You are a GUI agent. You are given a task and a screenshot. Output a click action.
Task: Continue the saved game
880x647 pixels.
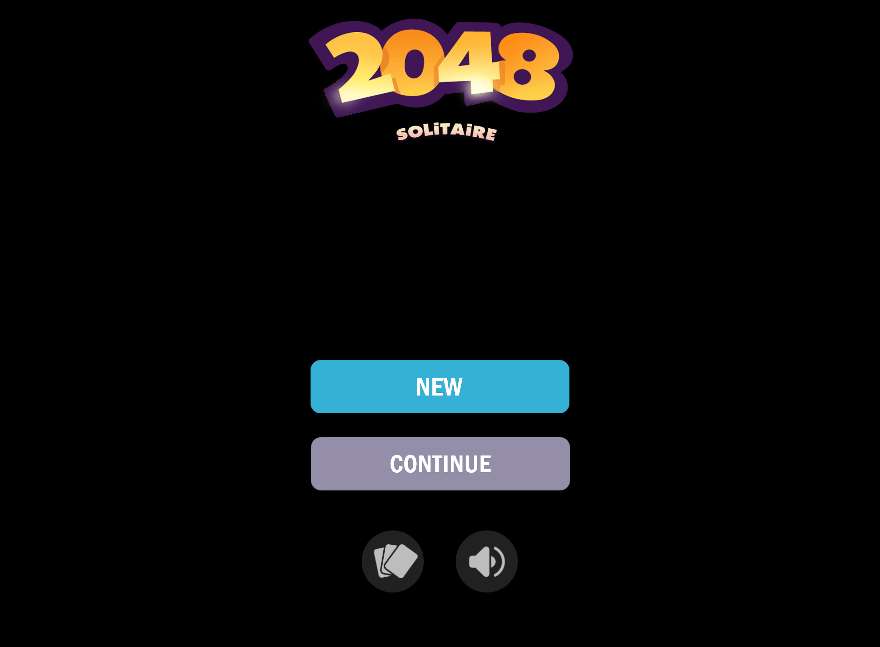(x=440, y=464)
